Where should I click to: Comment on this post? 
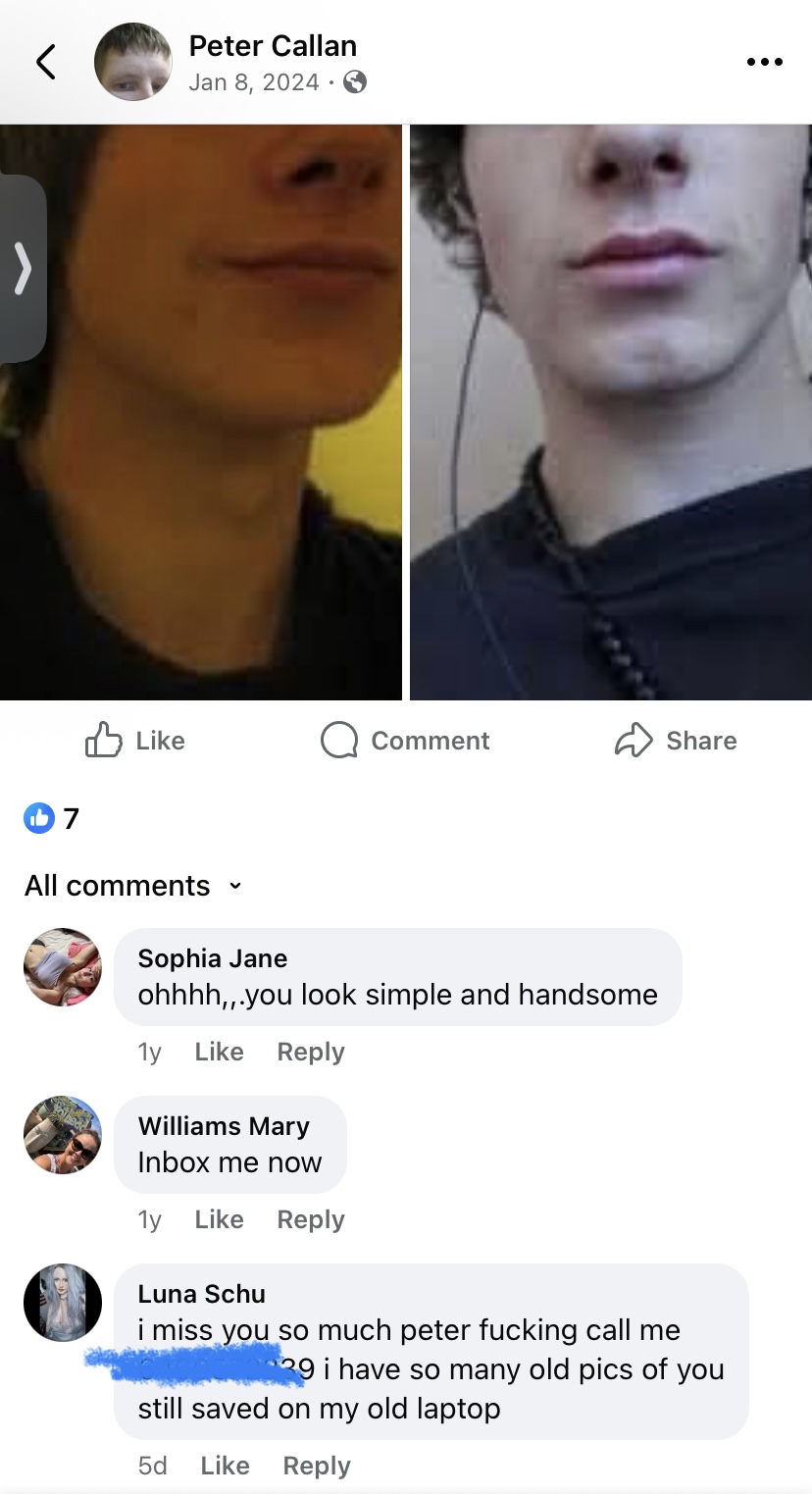point(405,741)
